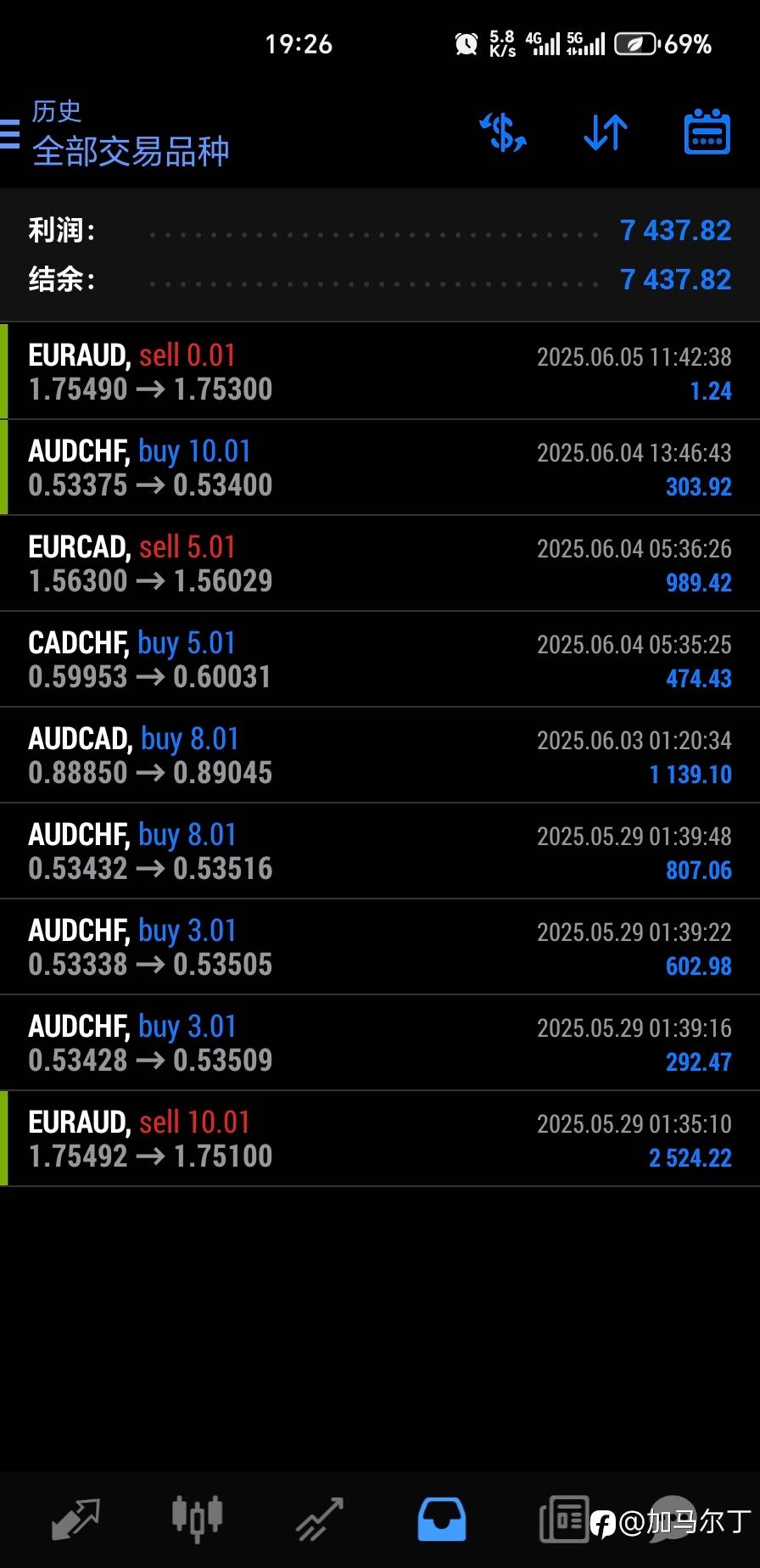Expand the AUDCHF buy 10.01 trade

[380, 468]
